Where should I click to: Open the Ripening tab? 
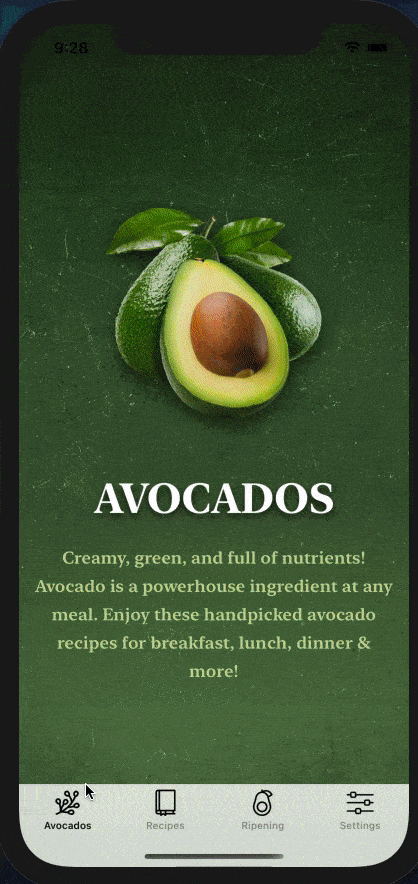tap(262, 810)
